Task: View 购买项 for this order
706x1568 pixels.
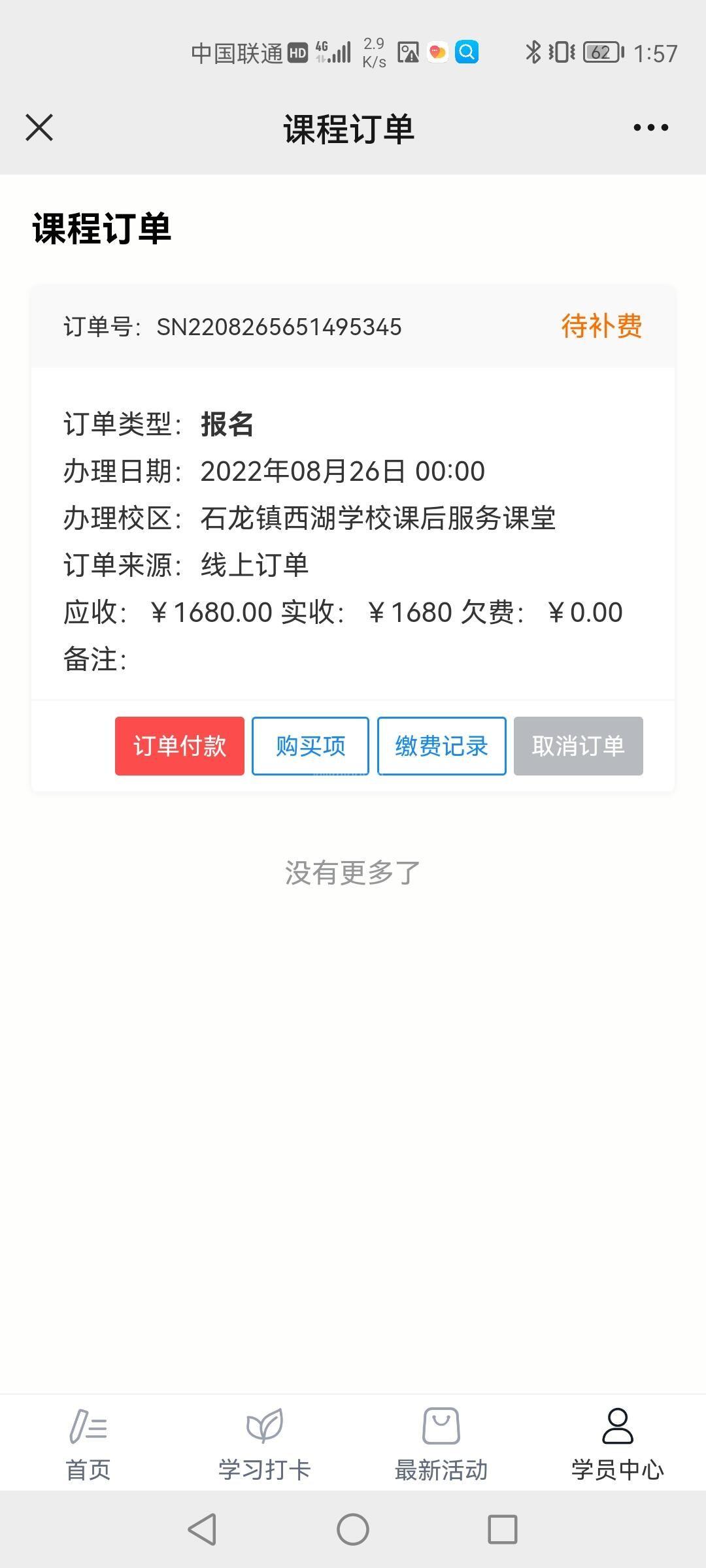Action: [x=311, y=746]
